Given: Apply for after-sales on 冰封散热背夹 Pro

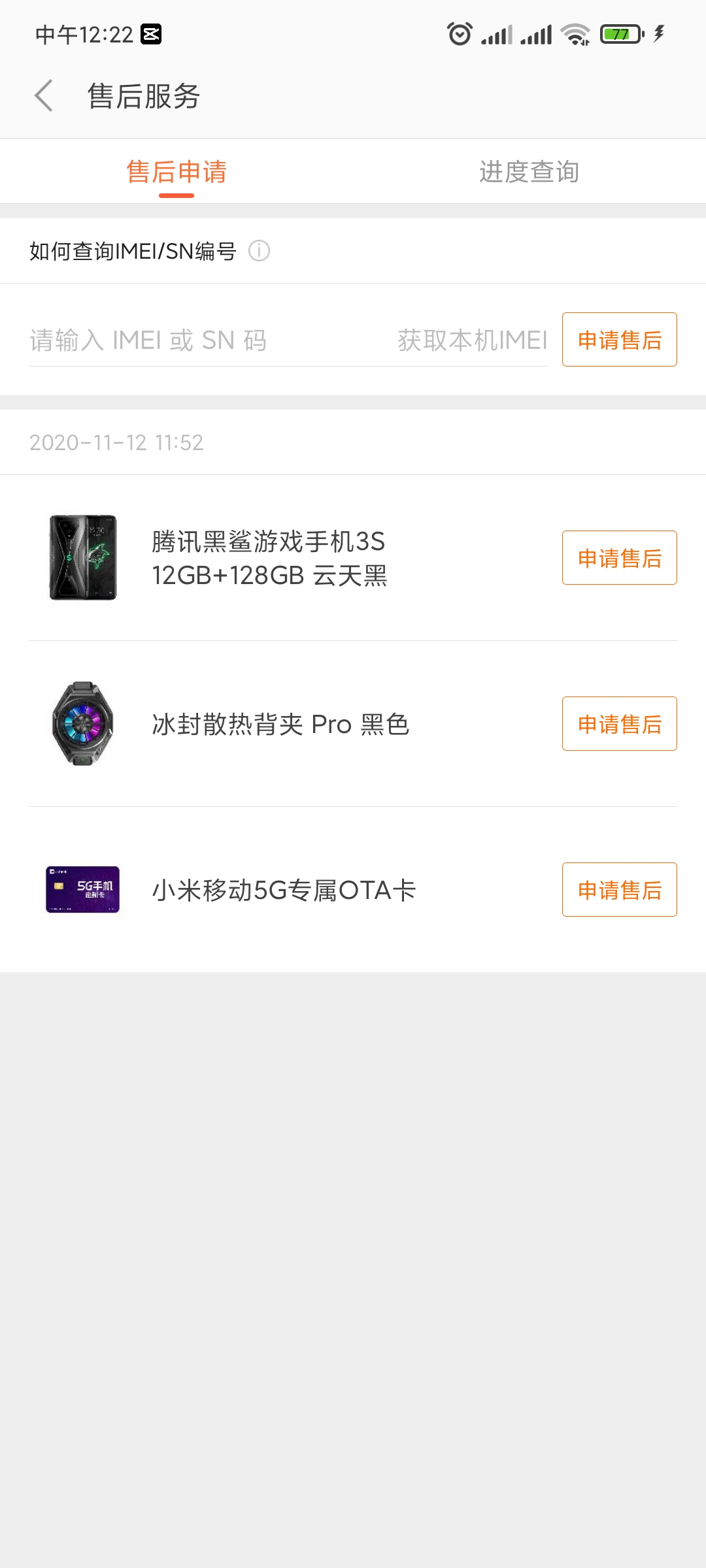Looking at the screenshot, I should point(619,724).
